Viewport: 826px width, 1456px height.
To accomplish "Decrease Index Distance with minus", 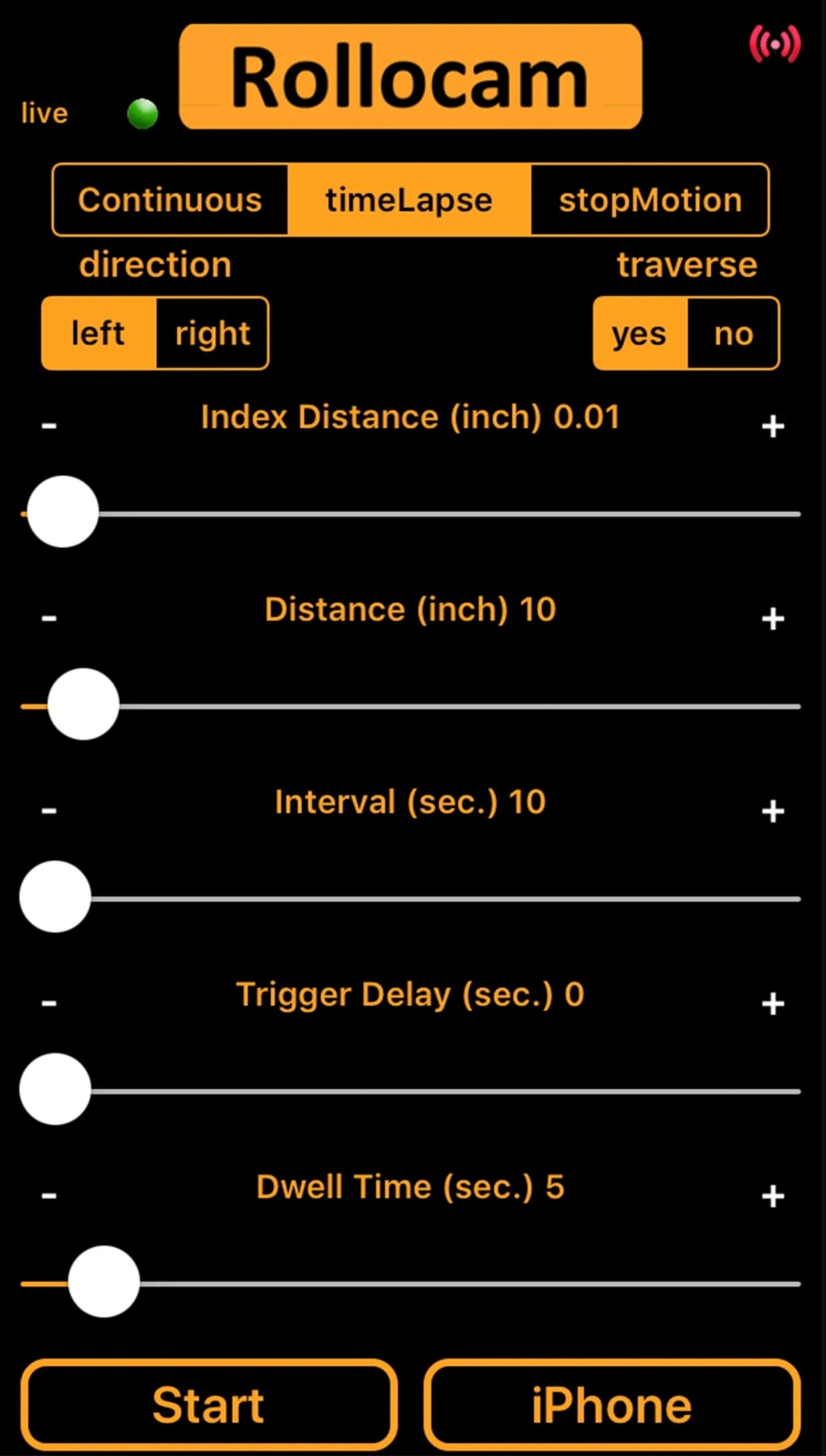I will click(x=49, y=425).
